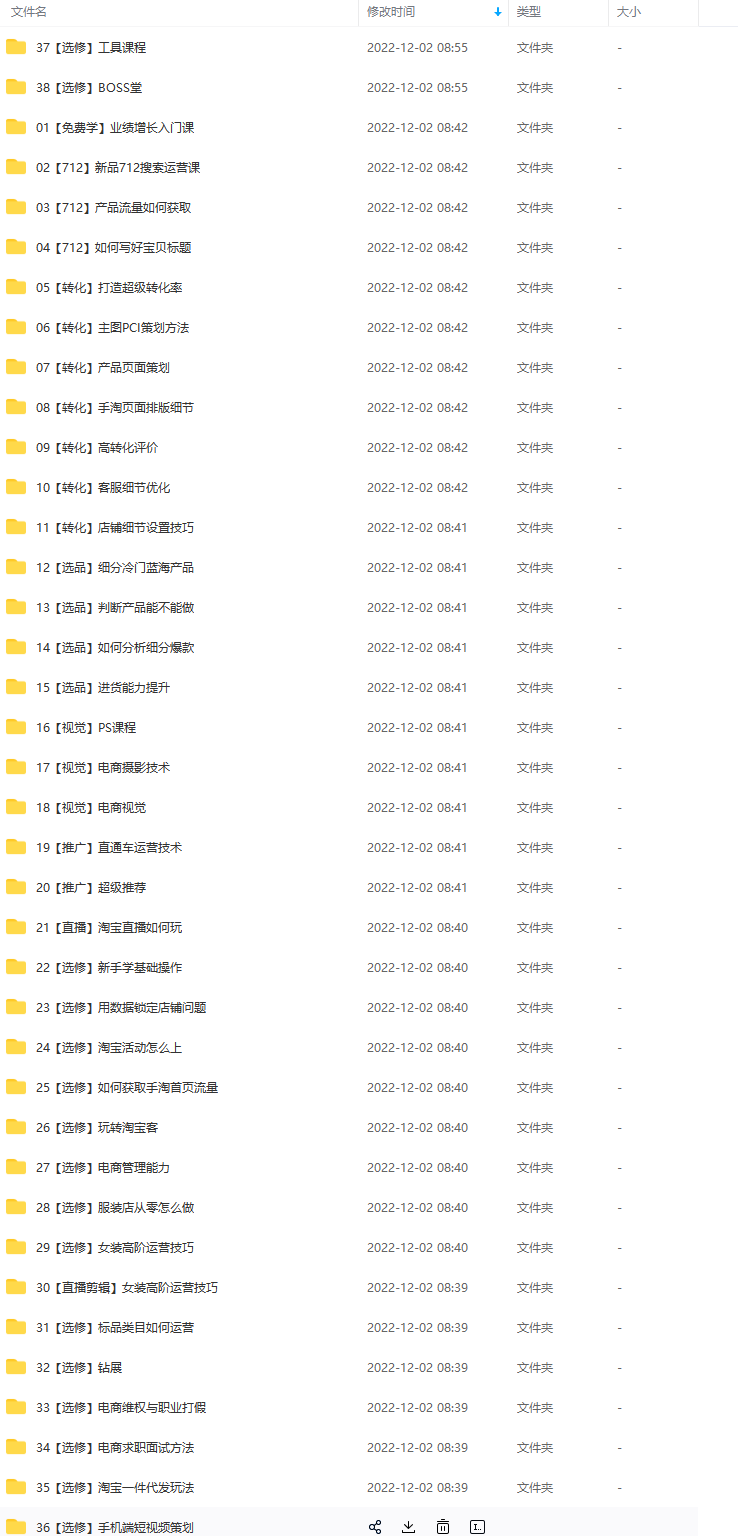Open folder 06【转化】主图PCI策划方法
Viewport: 738px width, 1536px height.
coord(112,327)
